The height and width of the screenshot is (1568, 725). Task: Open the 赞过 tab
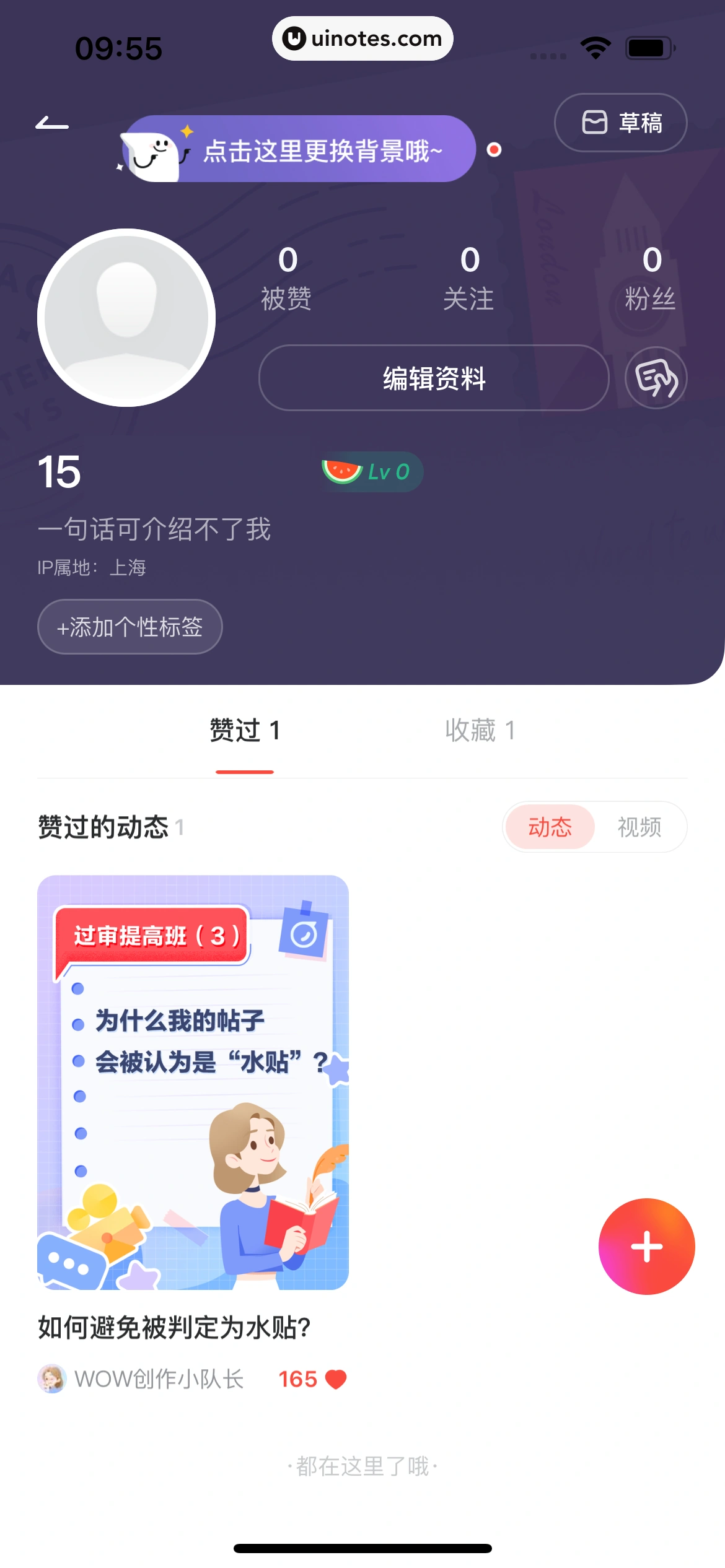click(x=244, y=731)
